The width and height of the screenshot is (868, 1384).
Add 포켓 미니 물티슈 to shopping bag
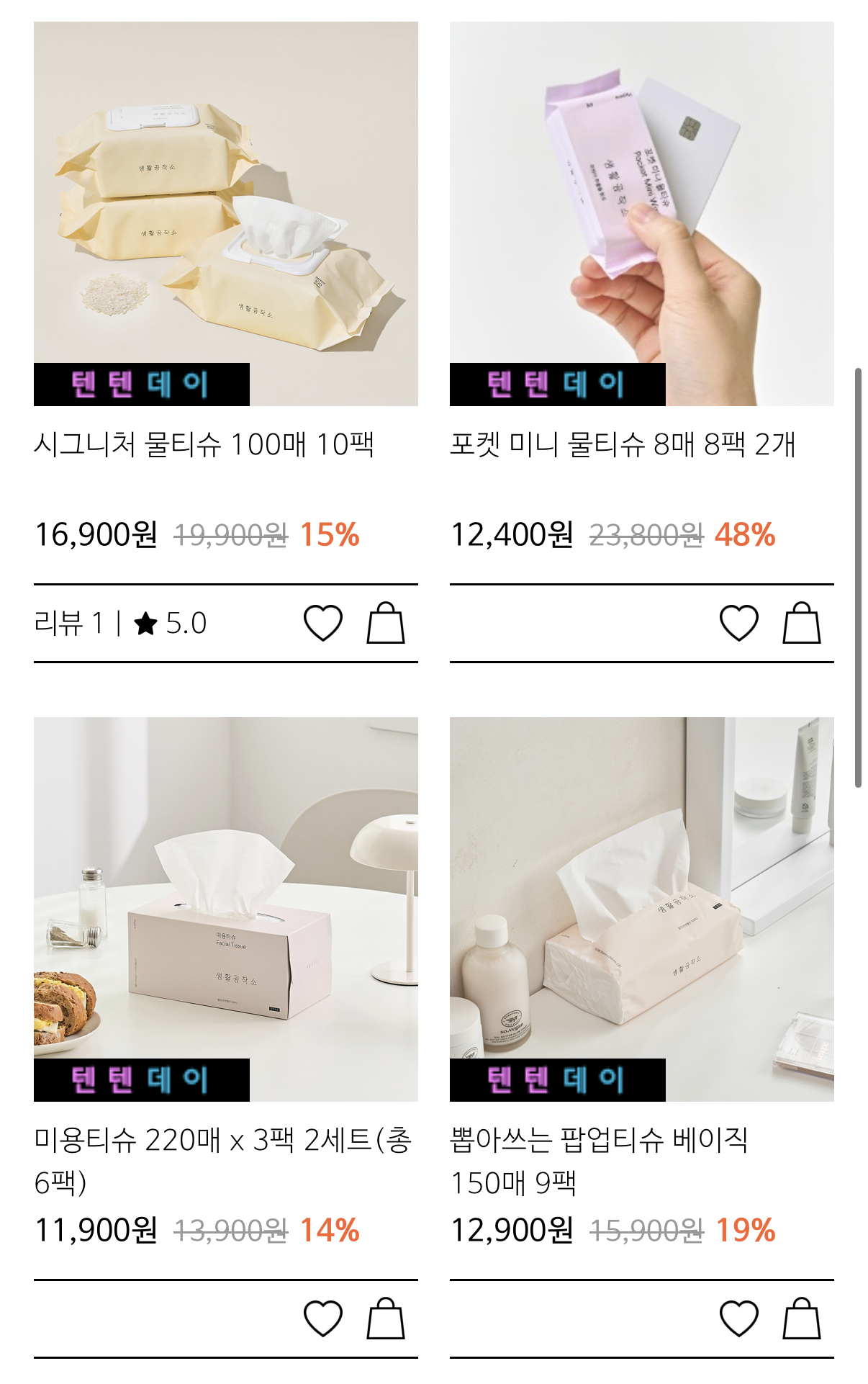[x=802, y=623]
